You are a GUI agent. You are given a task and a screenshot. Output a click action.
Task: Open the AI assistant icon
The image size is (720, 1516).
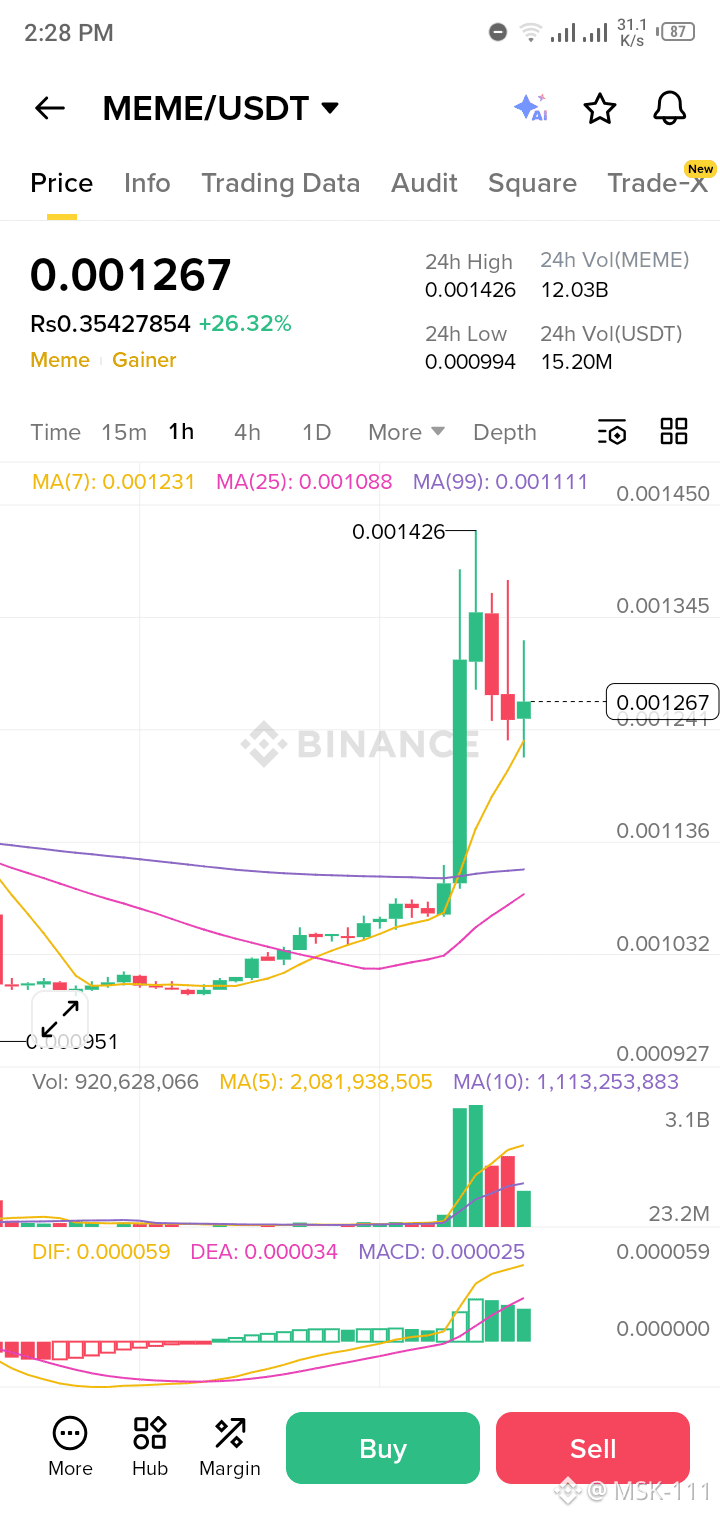point(530,108)
